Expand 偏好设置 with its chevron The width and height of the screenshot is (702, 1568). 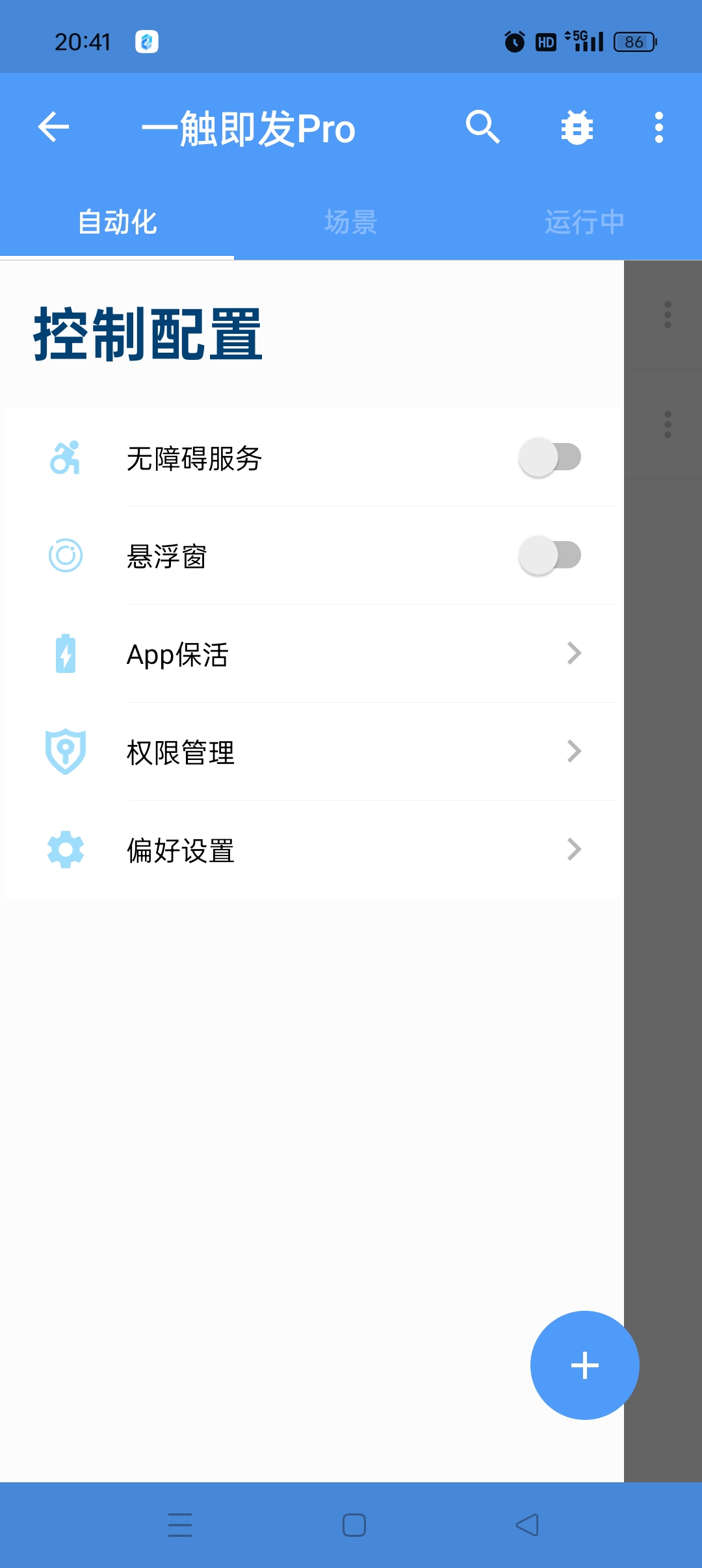point(574,850)
